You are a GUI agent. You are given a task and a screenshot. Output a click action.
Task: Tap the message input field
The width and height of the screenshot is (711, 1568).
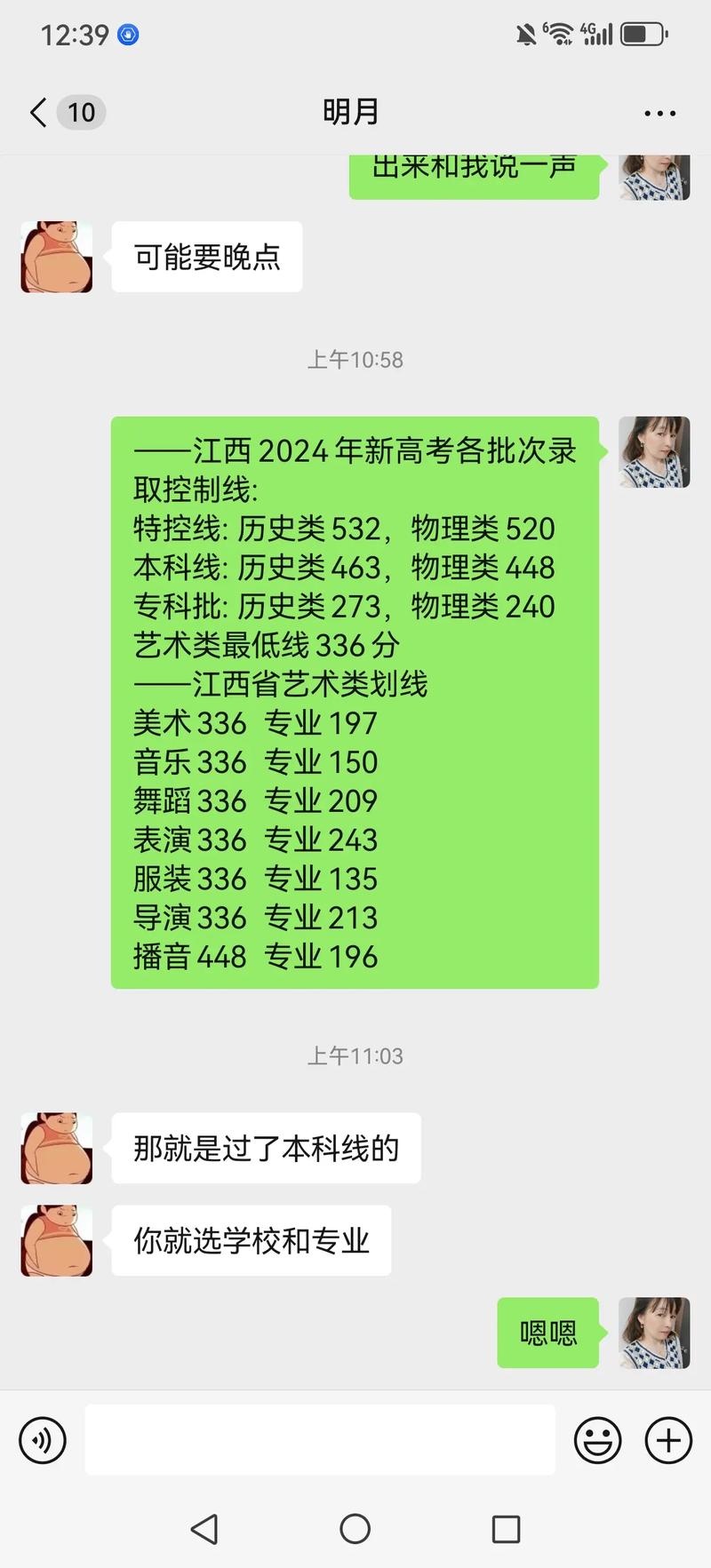(320, 1440)
